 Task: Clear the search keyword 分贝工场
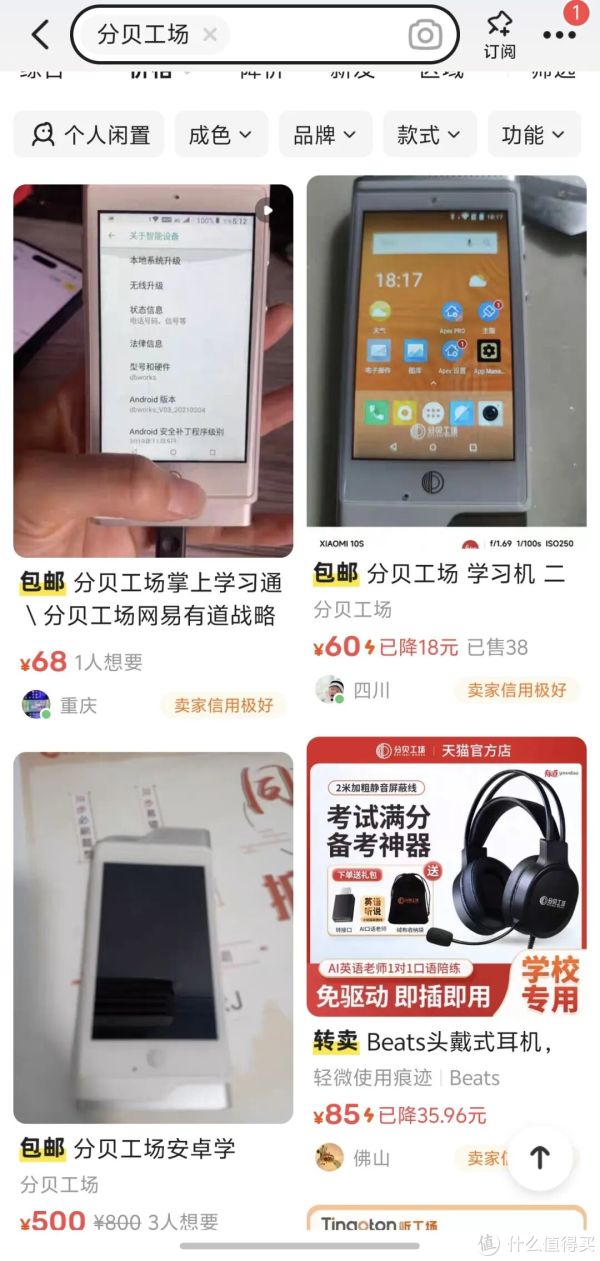point(210,35)
